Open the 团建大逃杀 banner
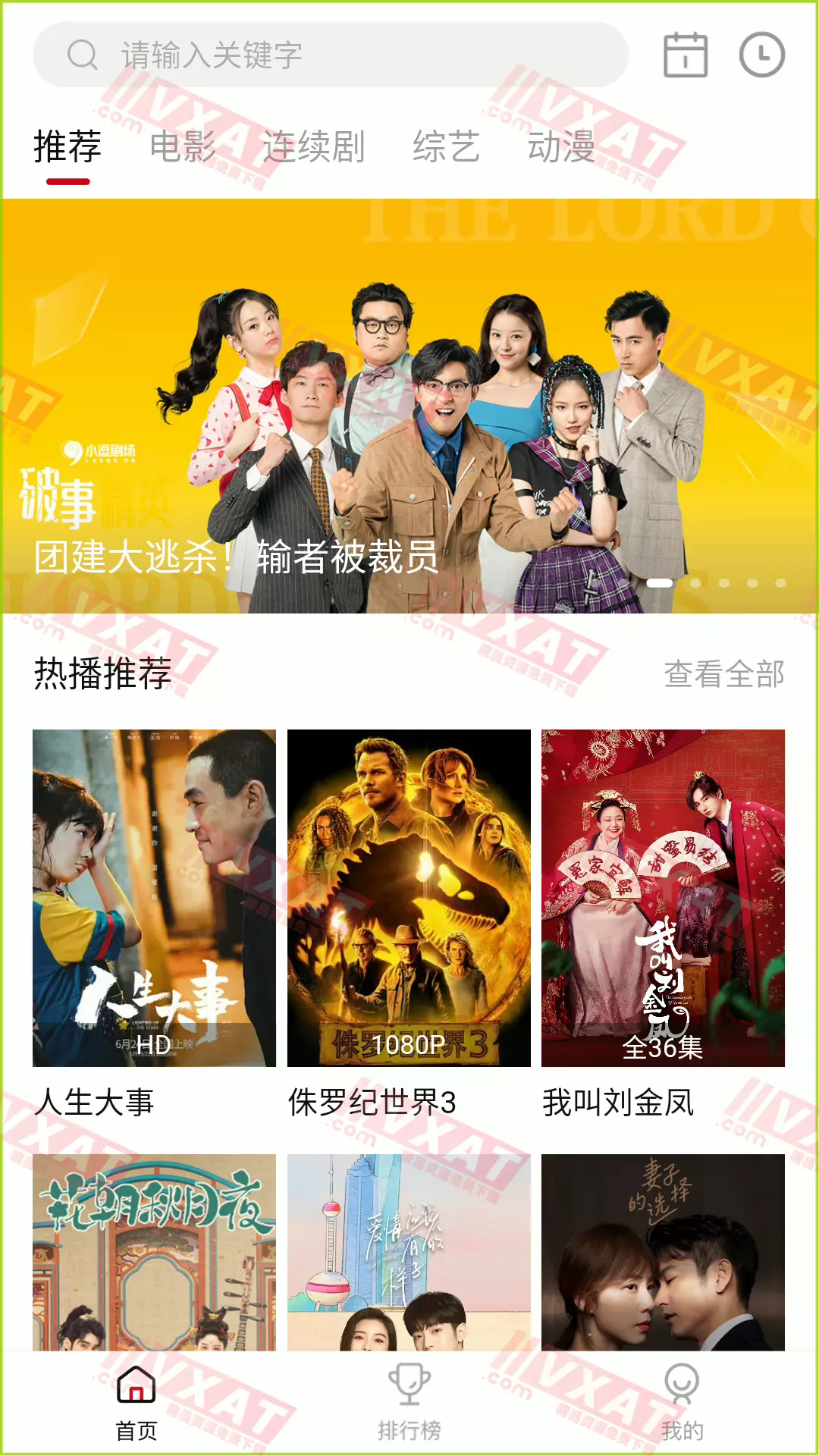Viewport: 819px width, 1456px height. [409, 406]
